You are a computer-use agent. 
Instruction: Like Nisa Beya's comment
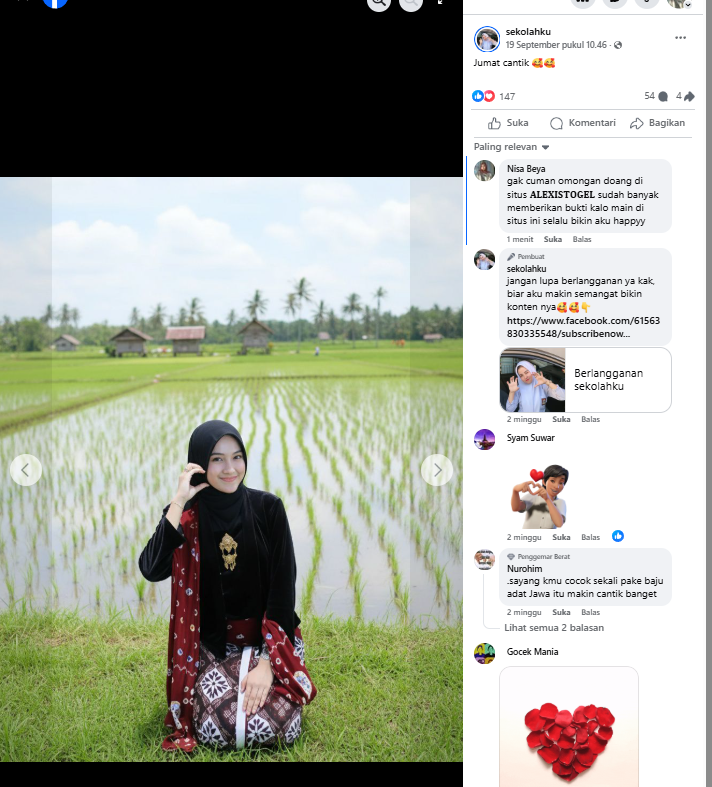552,239
